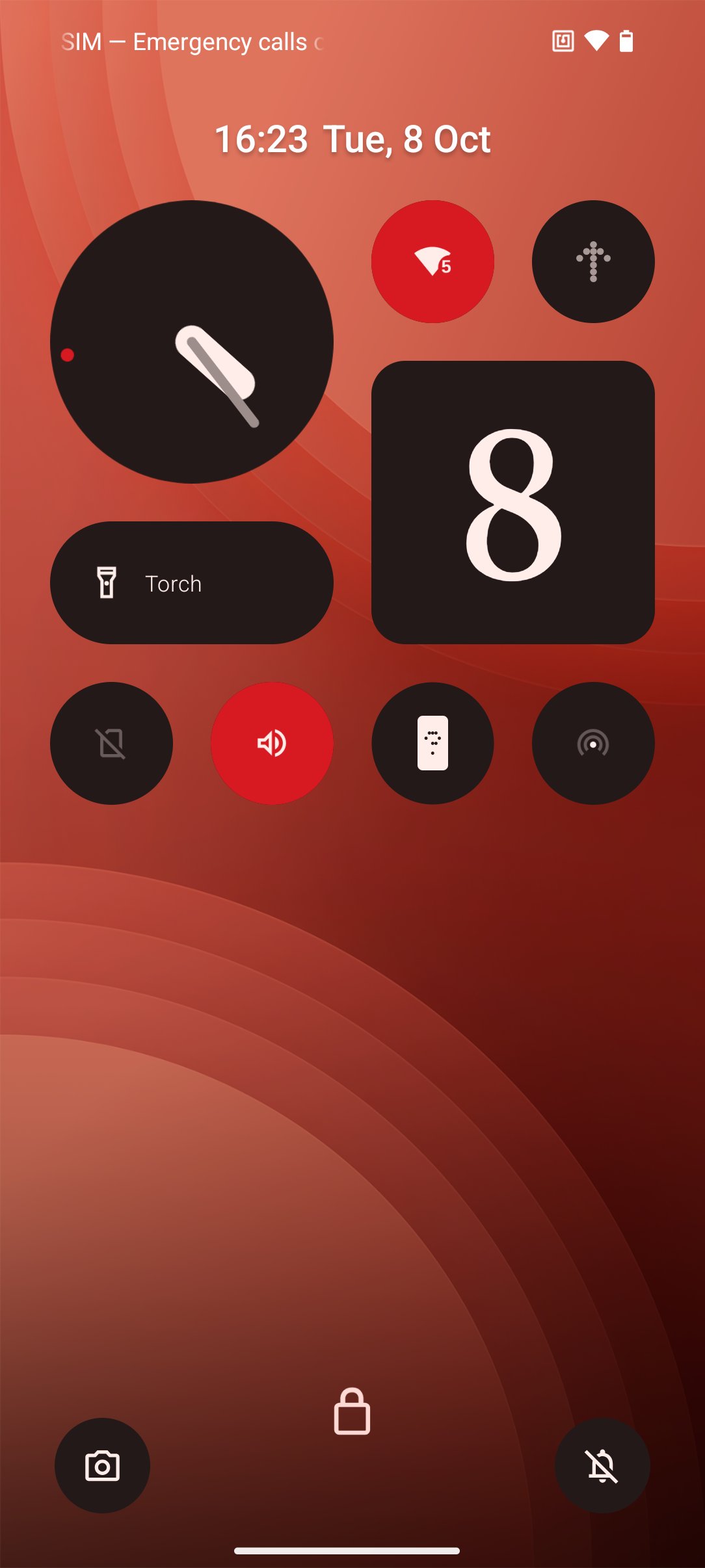Toggle the Do Not Disturb bell shortcut
Image resolution: width=705 pixels, height=1568 pixels.
pyautogui.click(x=602, y=1465)
